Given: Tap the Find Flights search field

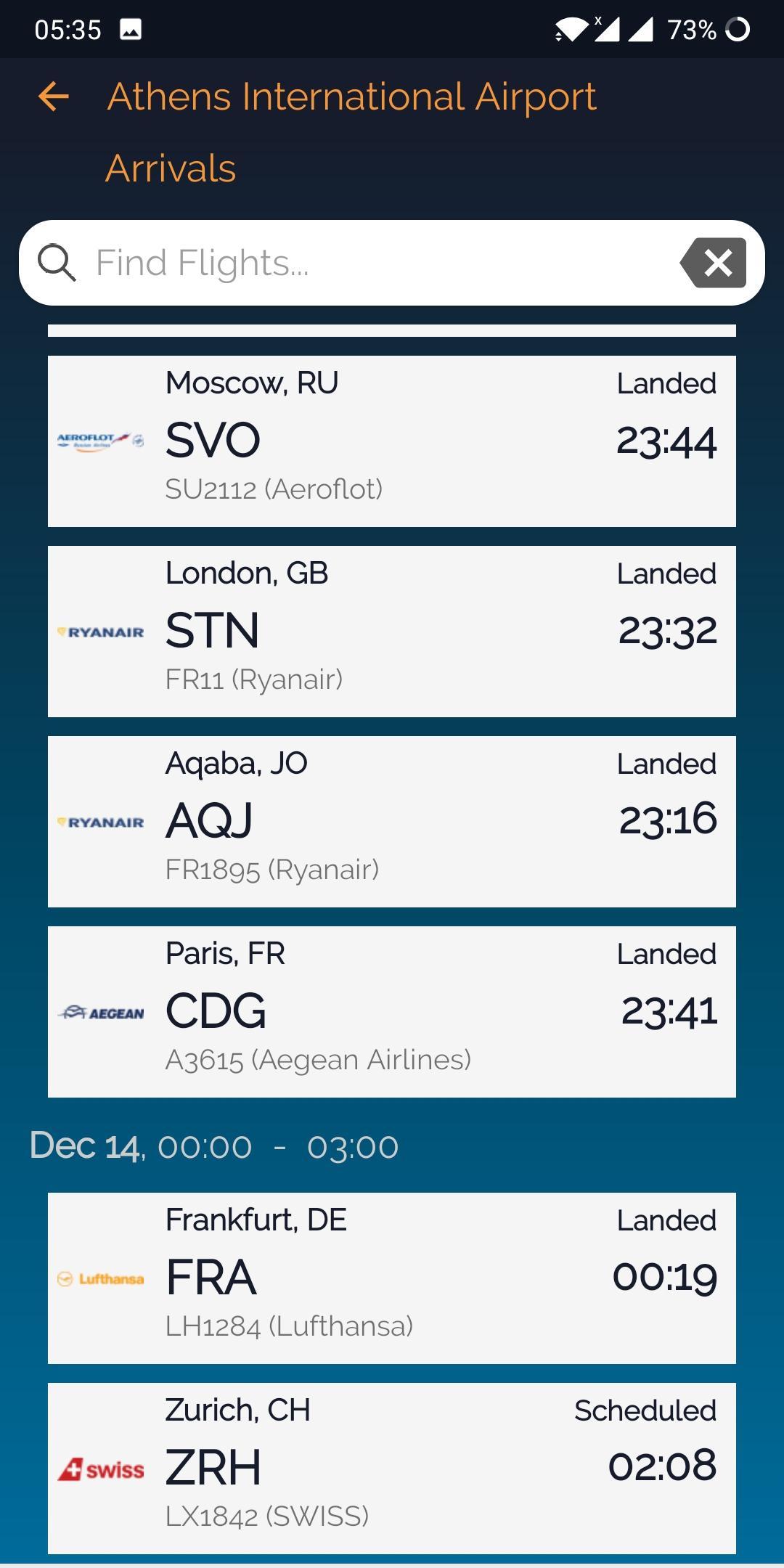Looking at the screenshot, I should (x=363, y=263).
